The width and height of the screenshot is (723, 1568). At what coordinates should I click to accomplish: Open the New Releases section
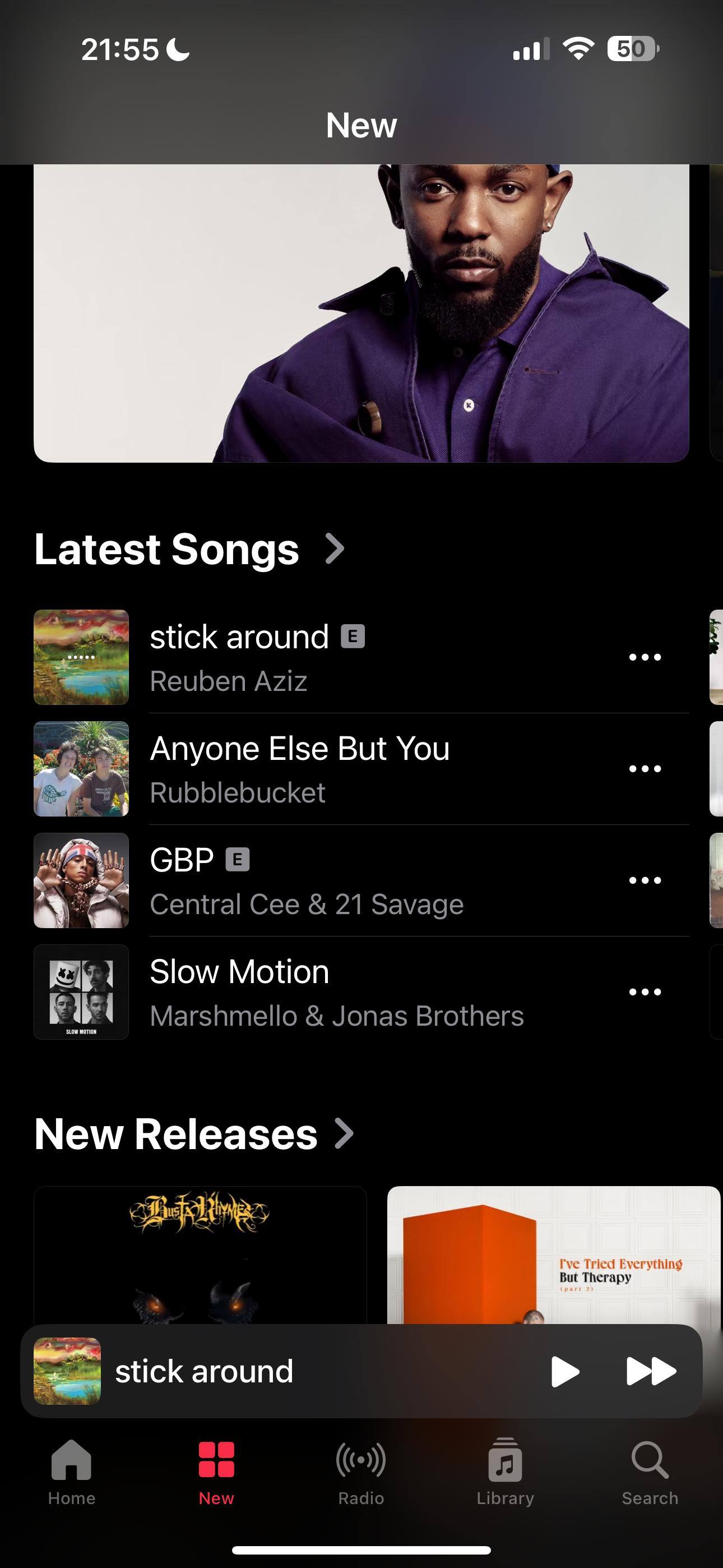tap(193, 1135)
